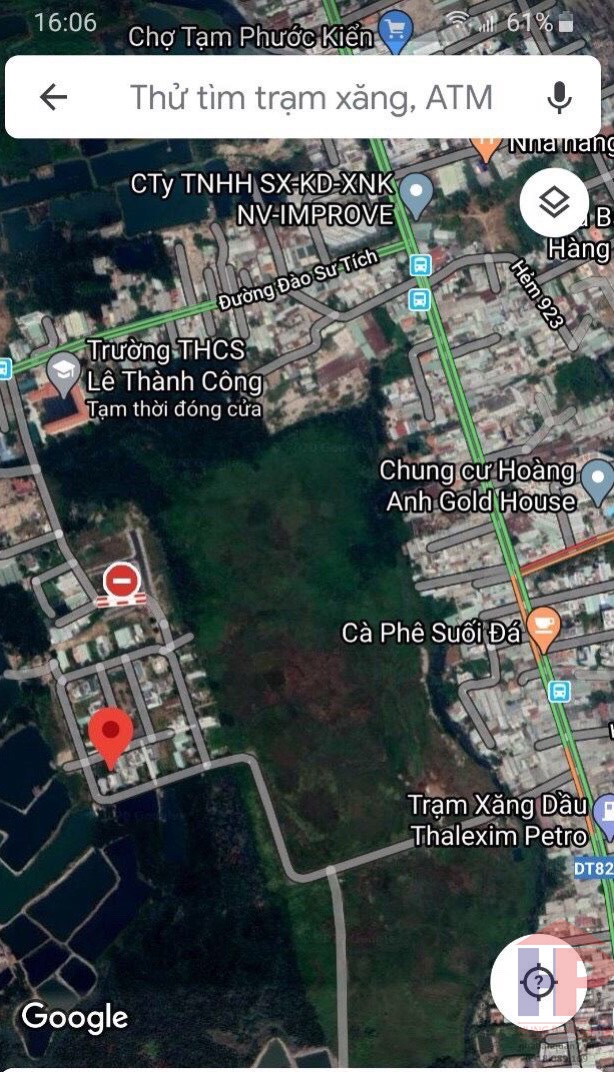This screenshot has width=614, height=1072.
Task: Center map on my location
Action: click(x=539, y=982)
